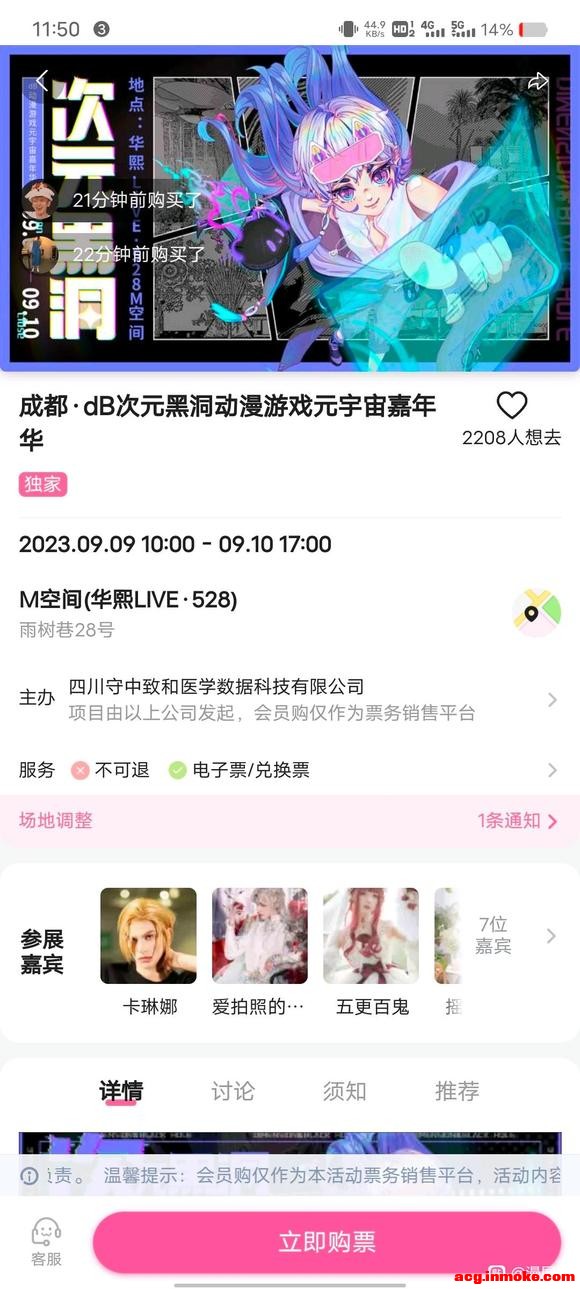Switch to the 推荐 tab

click(x=457, y=1091)
